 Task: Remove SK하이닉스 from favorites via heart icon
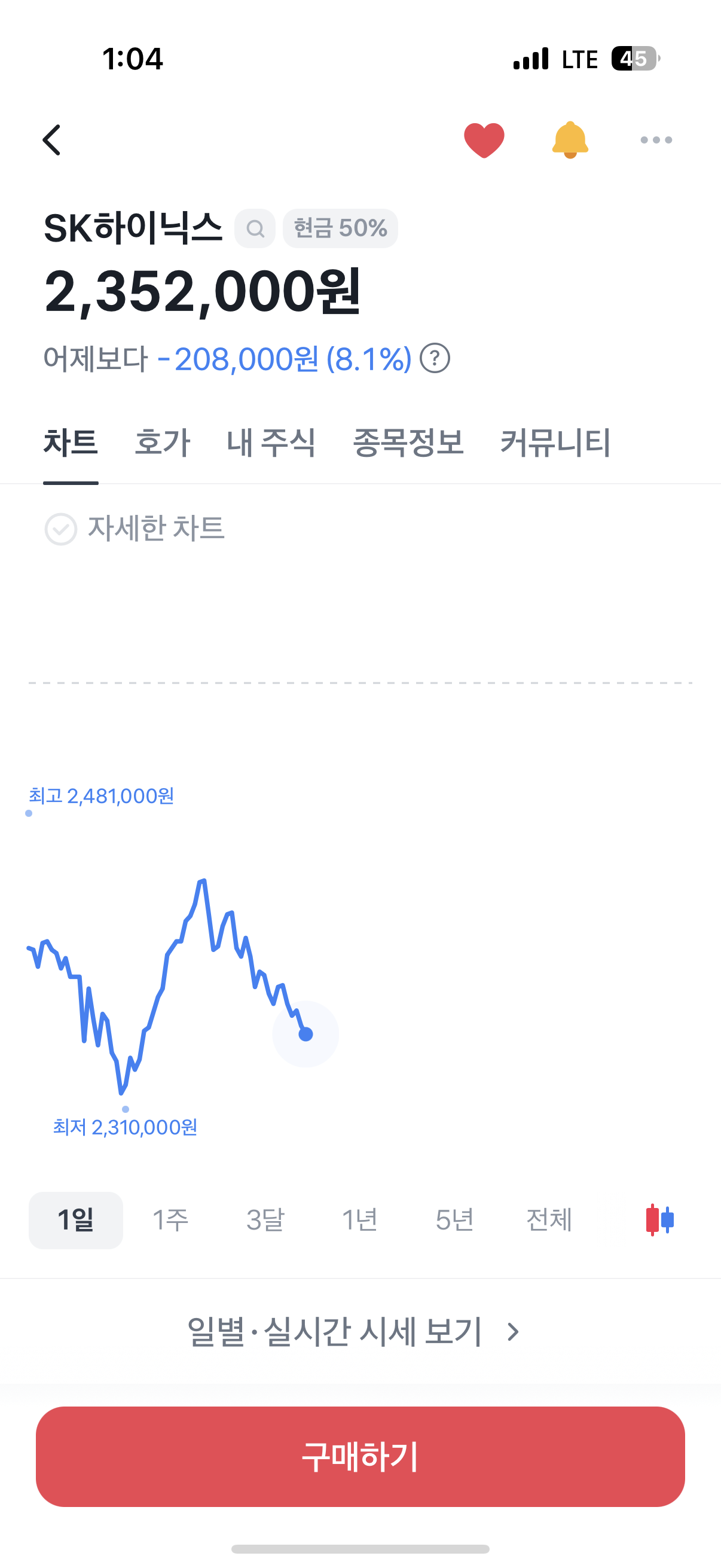pyautogui.click(x=484, y=140)
